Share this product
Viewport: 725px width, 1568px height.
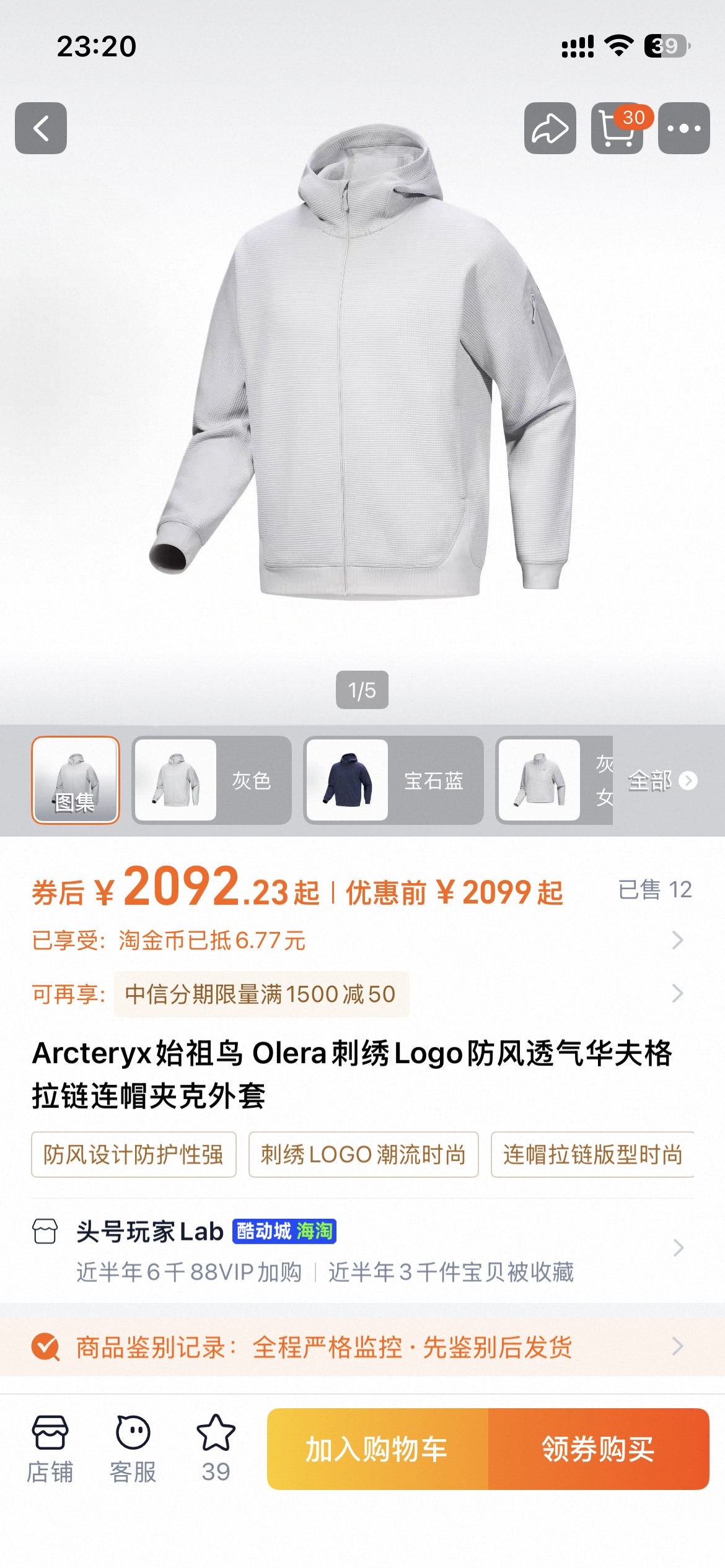[550, 128]
